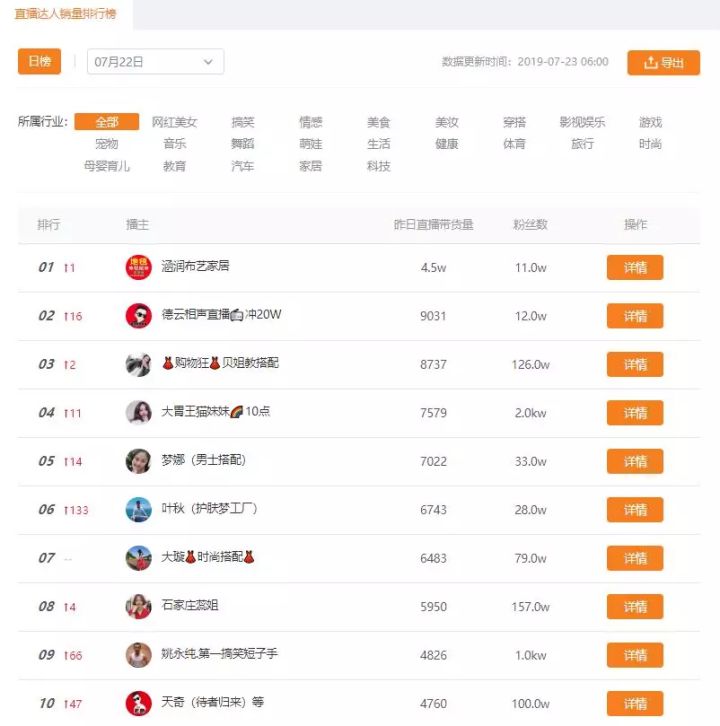Screen dimensions: 720x726
Task: Select the 穿搭 category filter
Action: click(514, 122)
